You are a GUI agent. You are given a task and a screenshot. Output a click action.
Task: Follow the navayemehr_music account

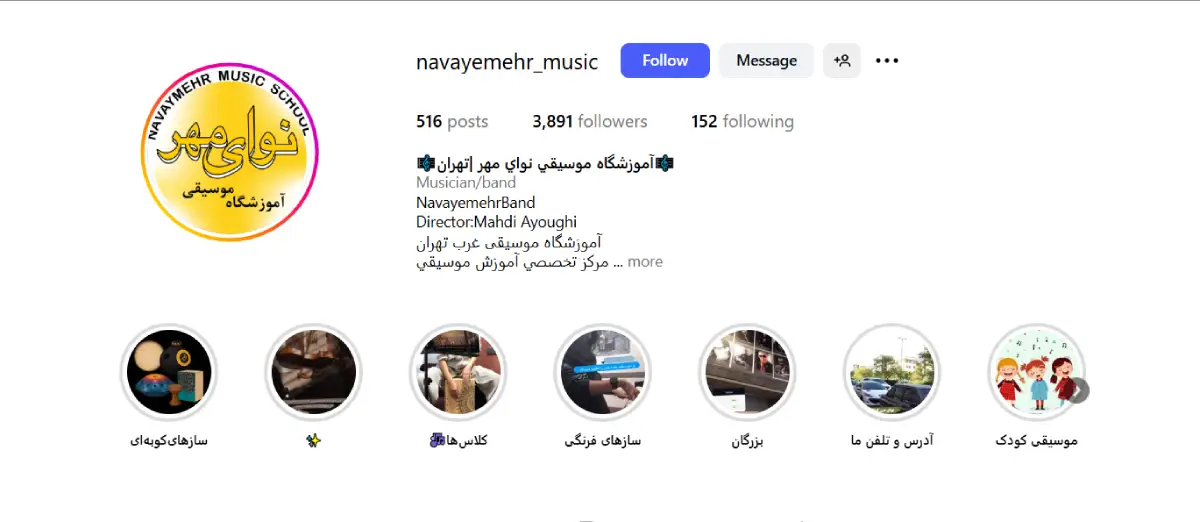click(x=665, y=61)
